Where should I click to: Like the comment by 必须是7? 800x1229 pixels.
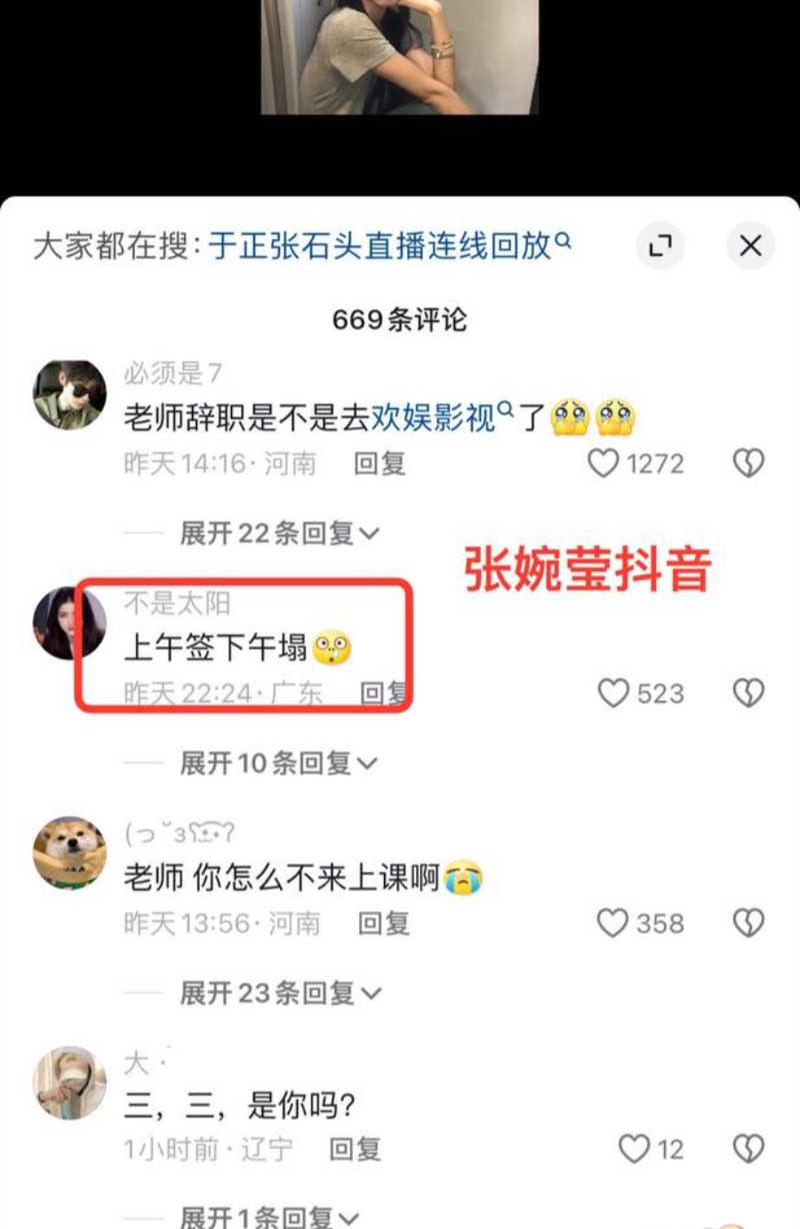click(603, 463)
